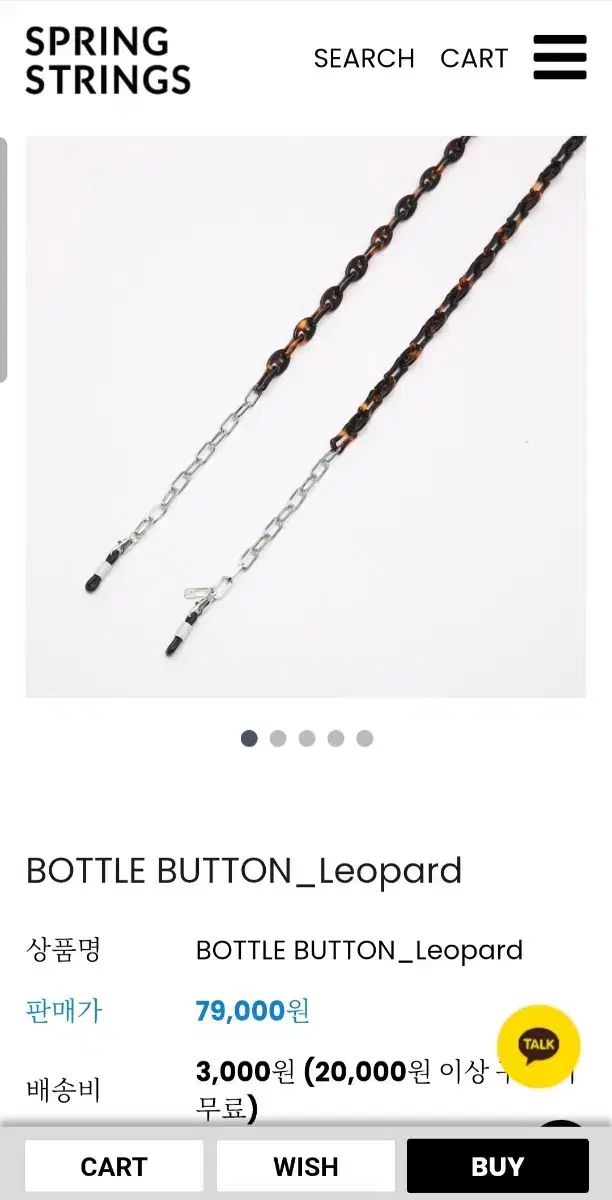
Task: Start a KakaoTalk chat inquiry
Action: pyautogui.click(x=538, y=1046)
